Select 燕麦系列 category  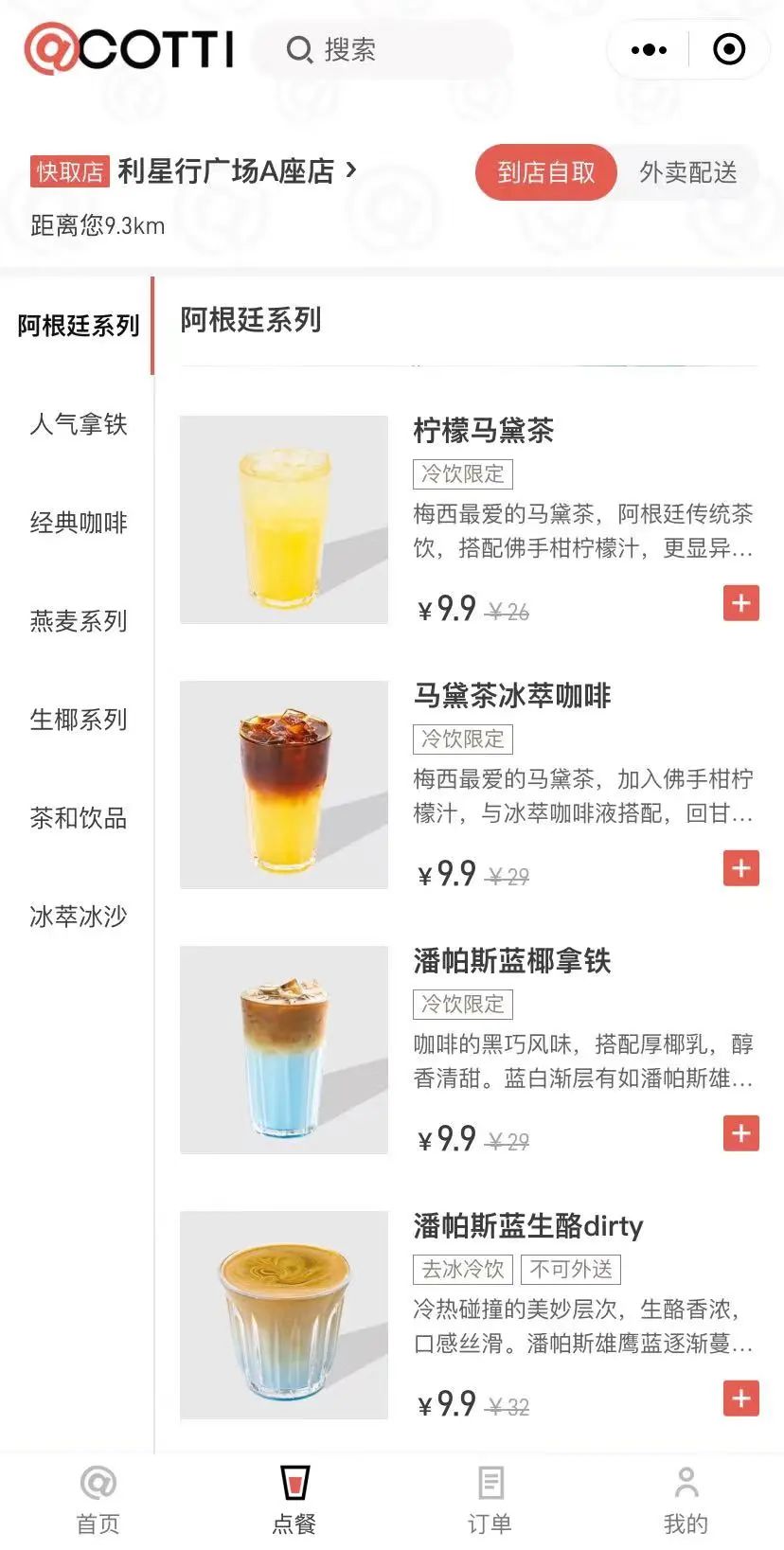78,621
